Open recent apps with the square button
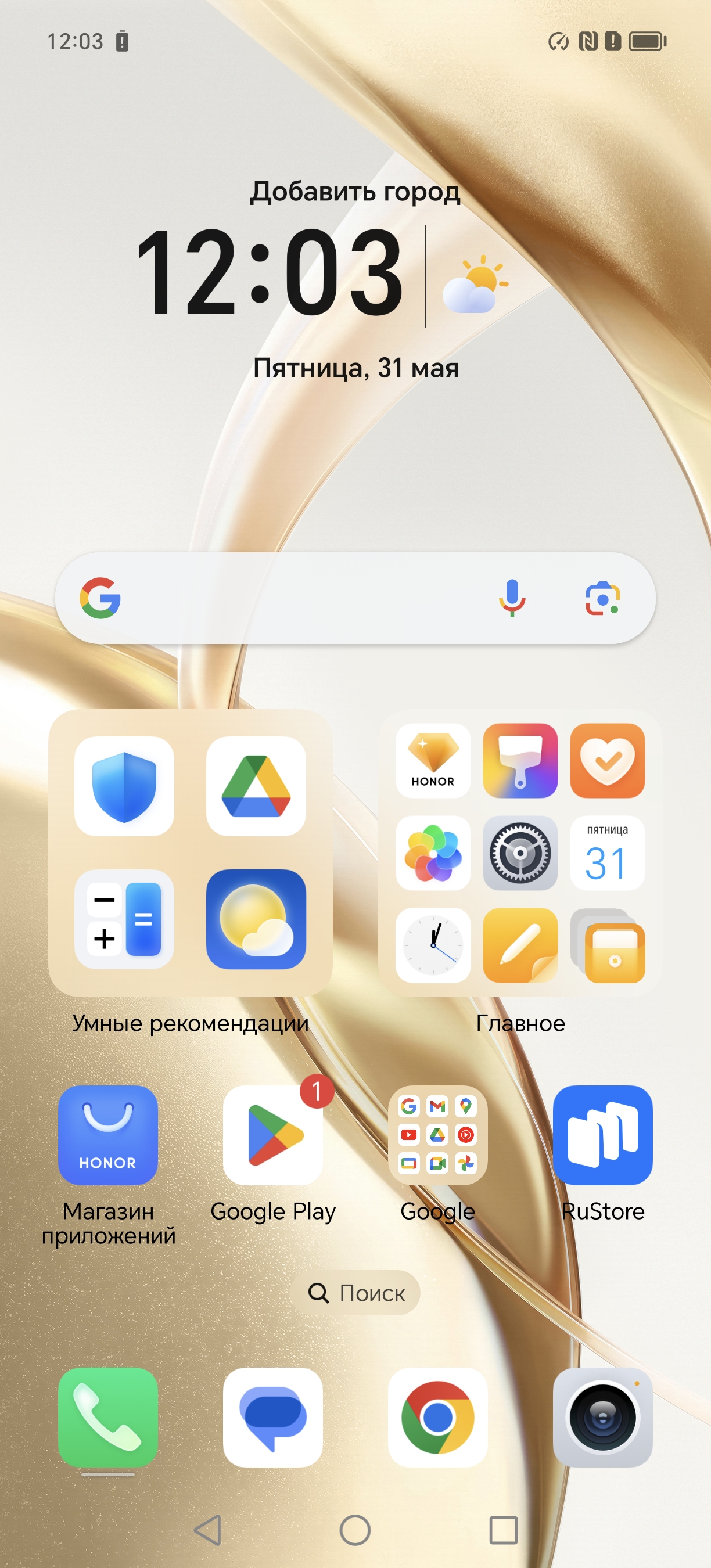Screen dimensions: 711x1568 coord(504,1530)
